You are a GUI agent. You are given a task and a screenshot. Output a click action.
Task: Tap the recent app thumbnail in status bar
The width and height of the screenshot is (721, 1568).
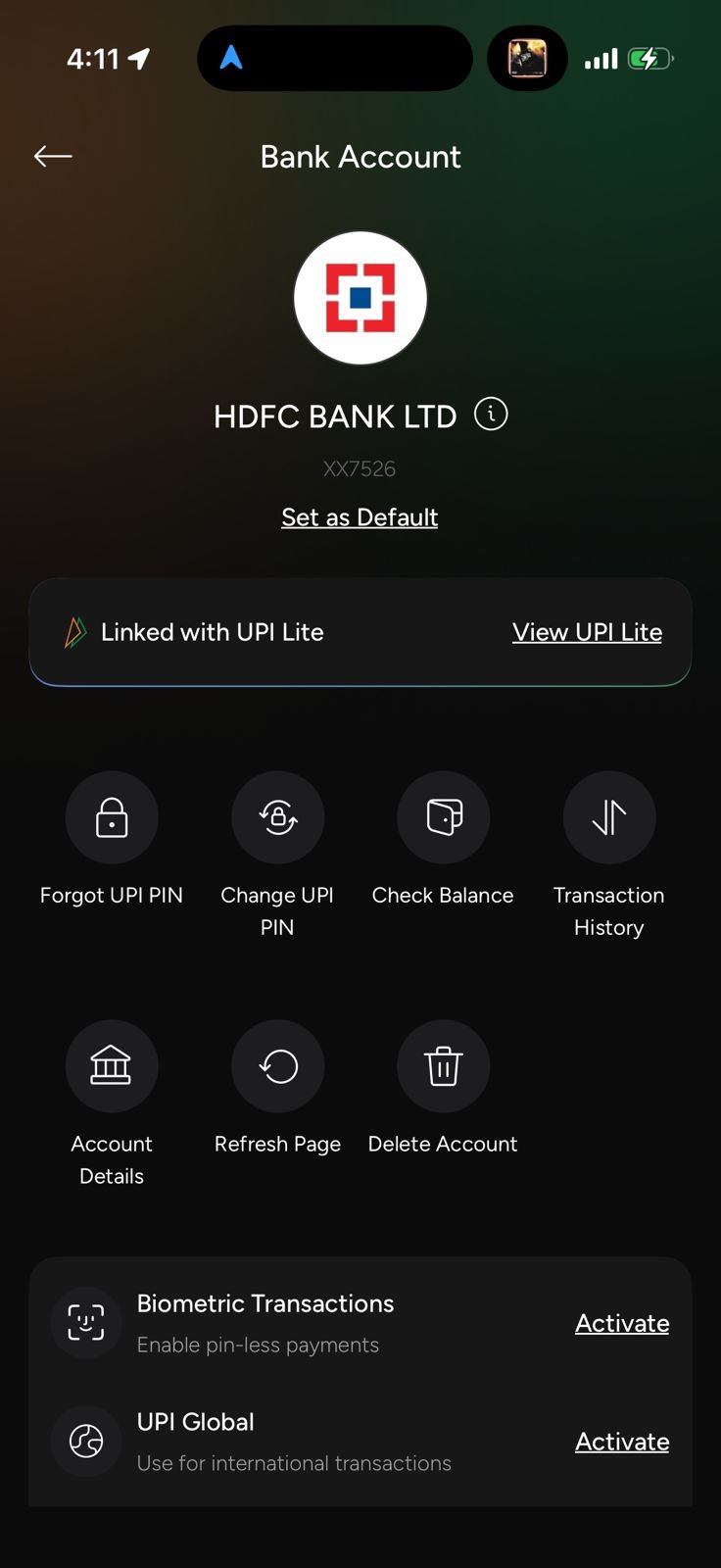(527, 58)
